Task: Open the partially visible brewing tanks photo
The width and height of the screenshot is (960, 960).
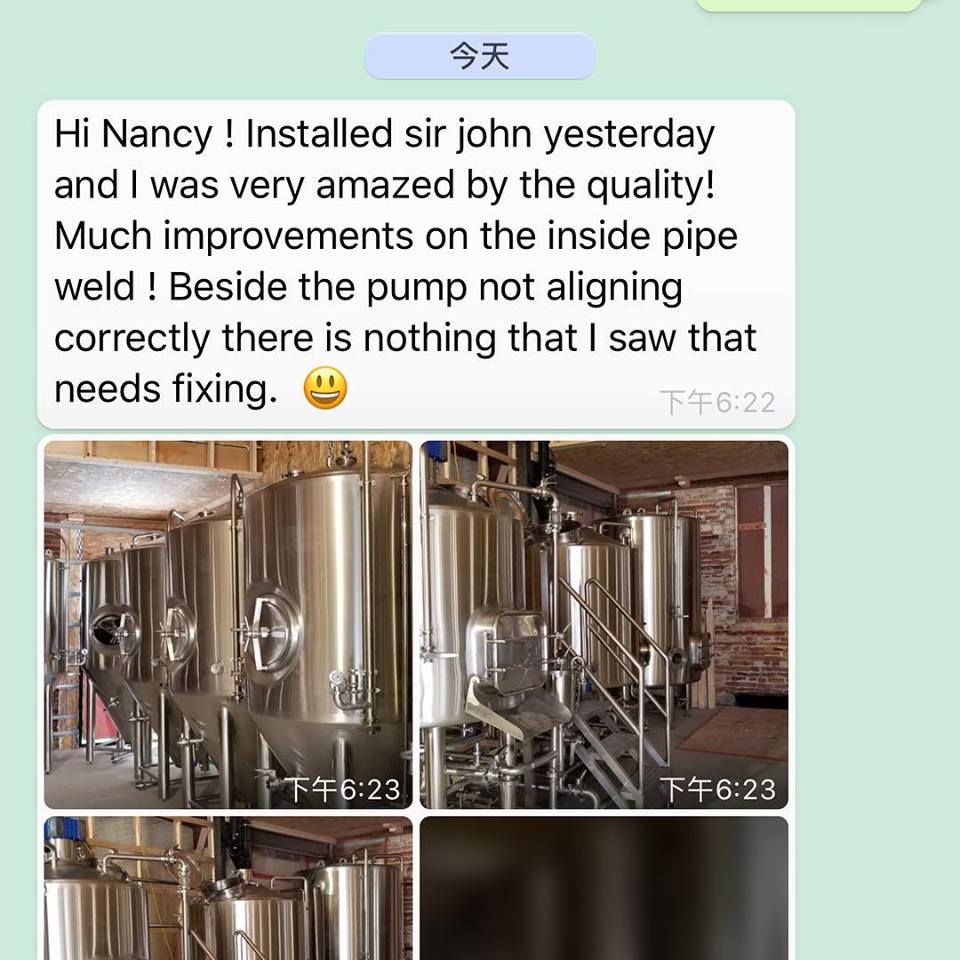Action: click(228, 888)
